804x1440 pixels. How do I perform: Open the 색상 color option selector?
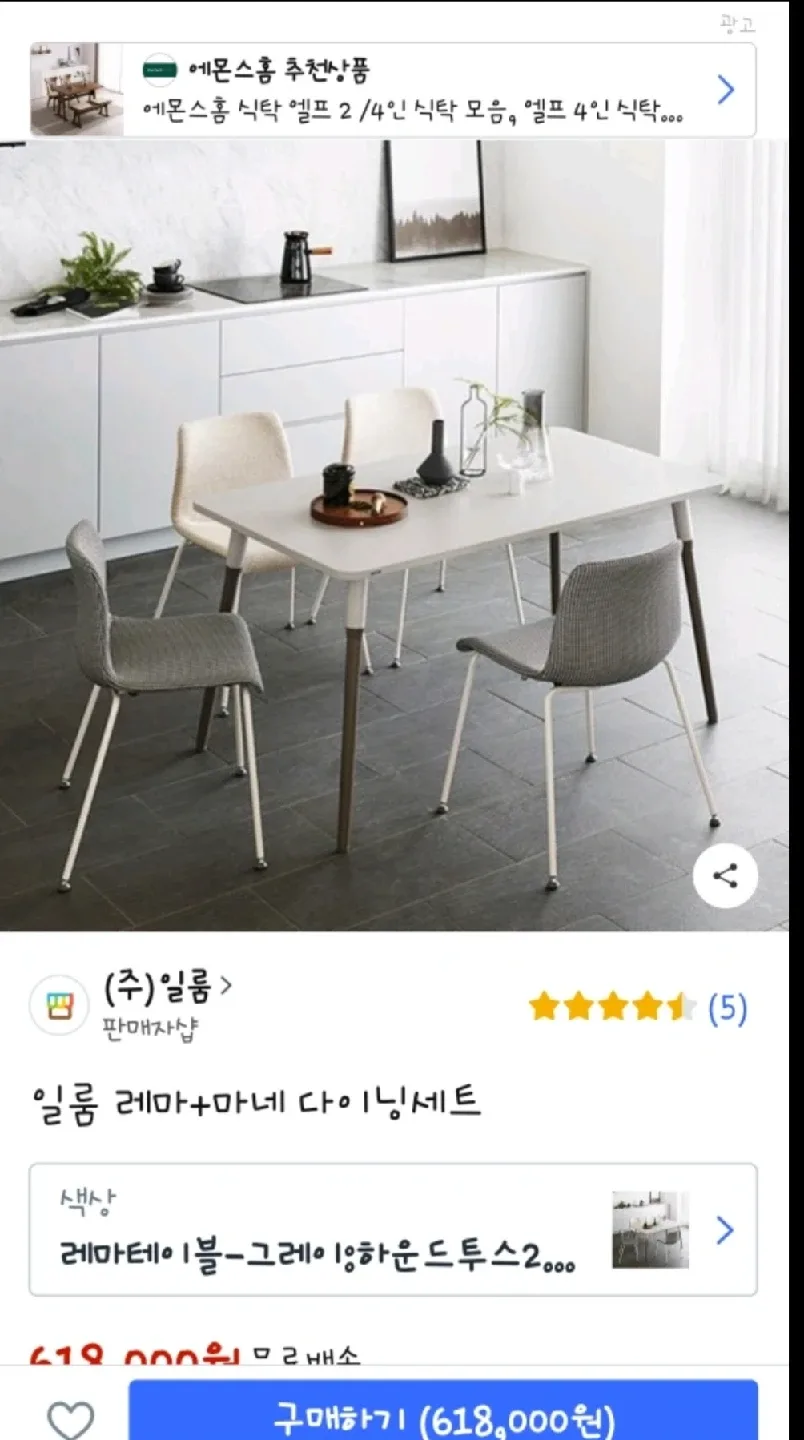click(x=392, y=1229)
